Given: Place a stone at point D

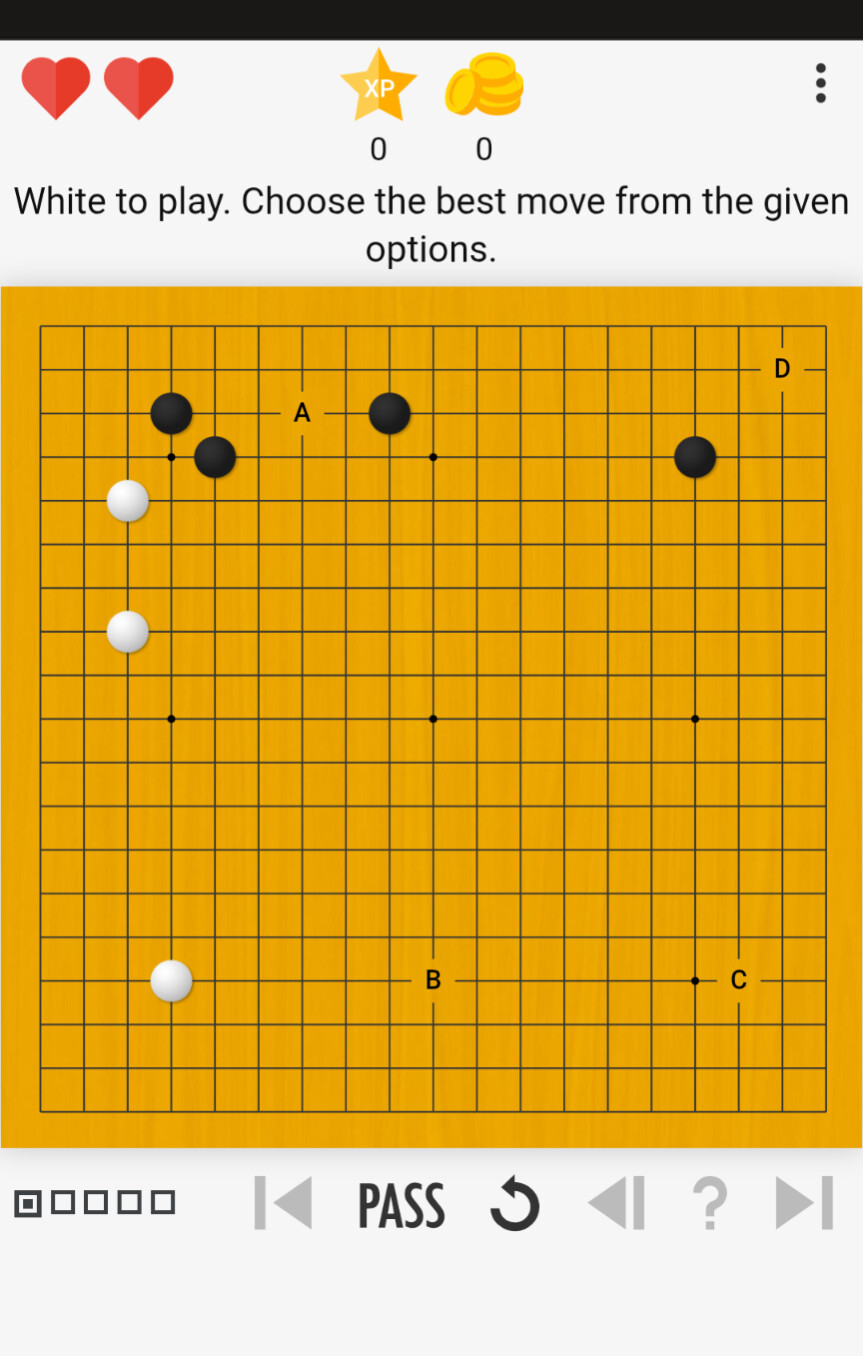Looking at the screenshot, I should (782, 369).
